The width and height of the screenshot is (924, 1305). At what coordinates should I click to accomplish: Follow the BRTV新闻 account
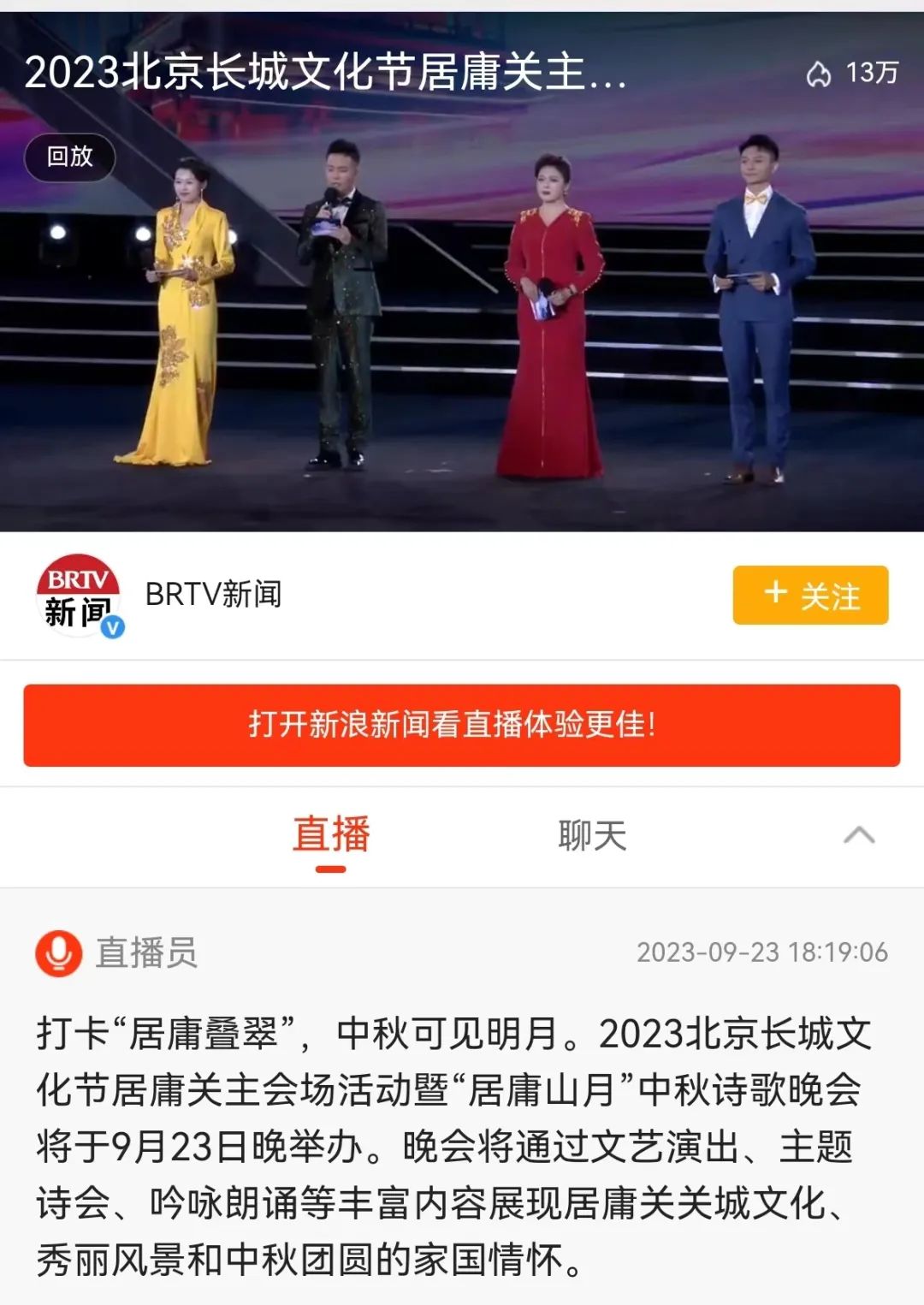coord(809,596)
